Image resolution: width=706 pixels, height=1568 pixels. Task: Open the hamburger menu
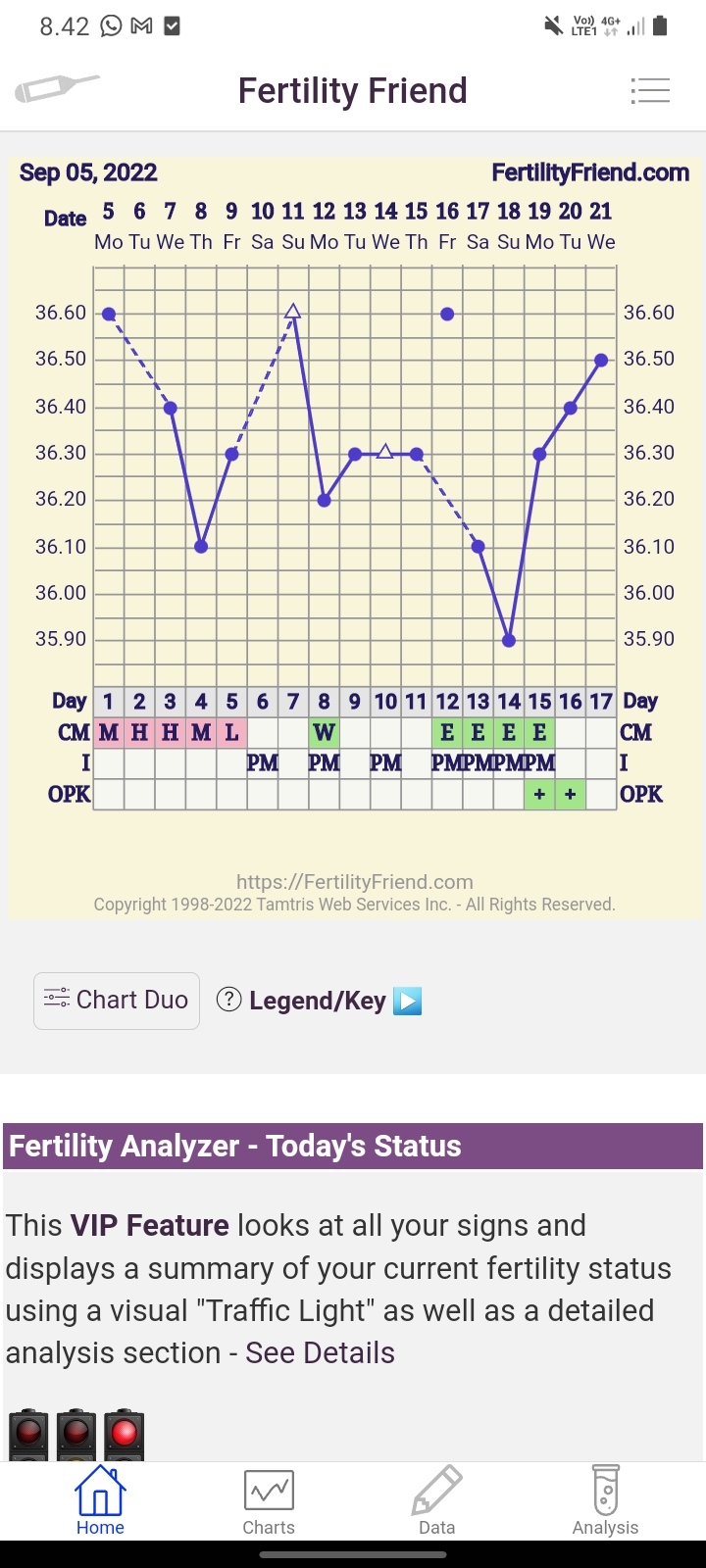[650, 91]
